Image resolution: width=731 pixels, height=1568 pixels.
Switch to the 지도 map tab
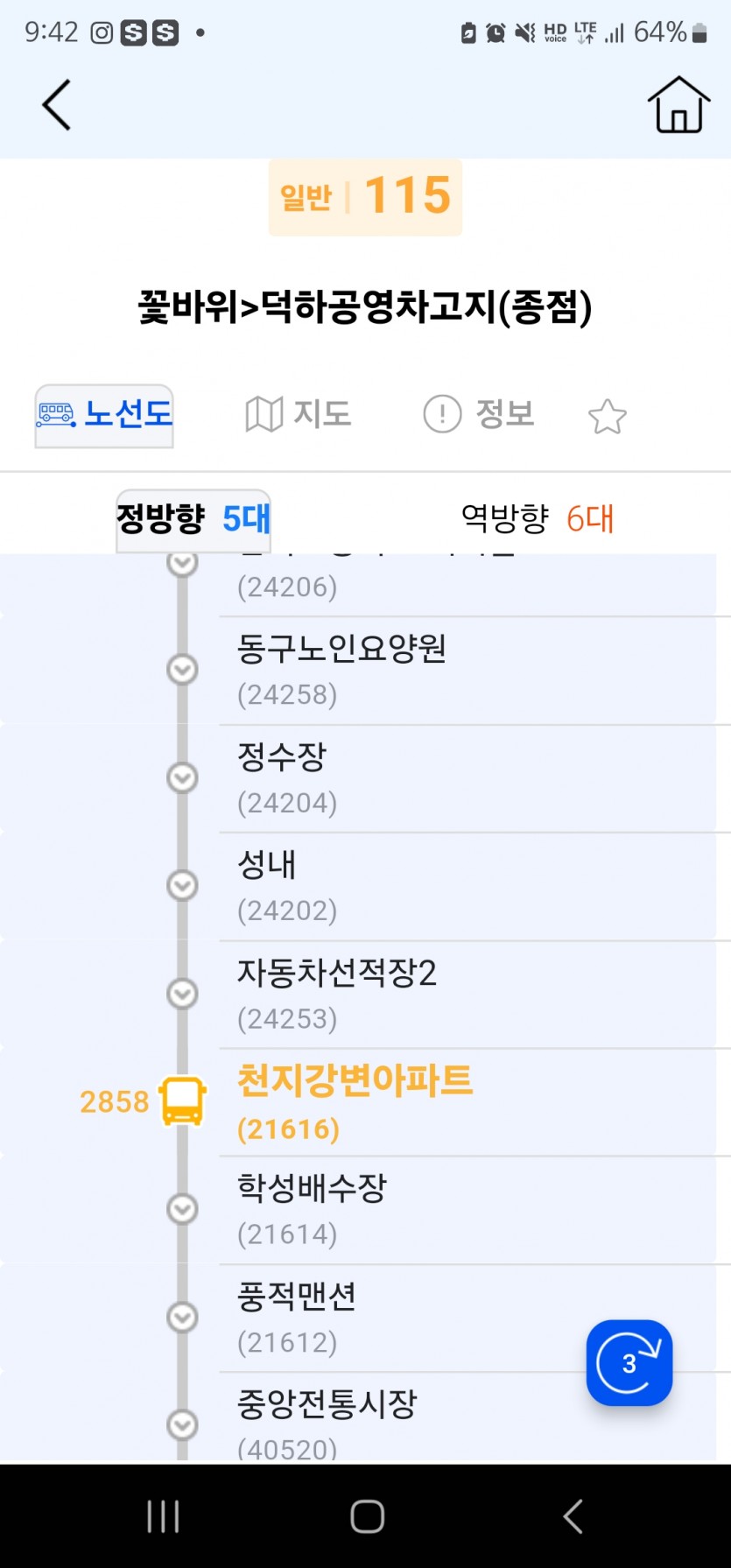click(x=299, y=414)
